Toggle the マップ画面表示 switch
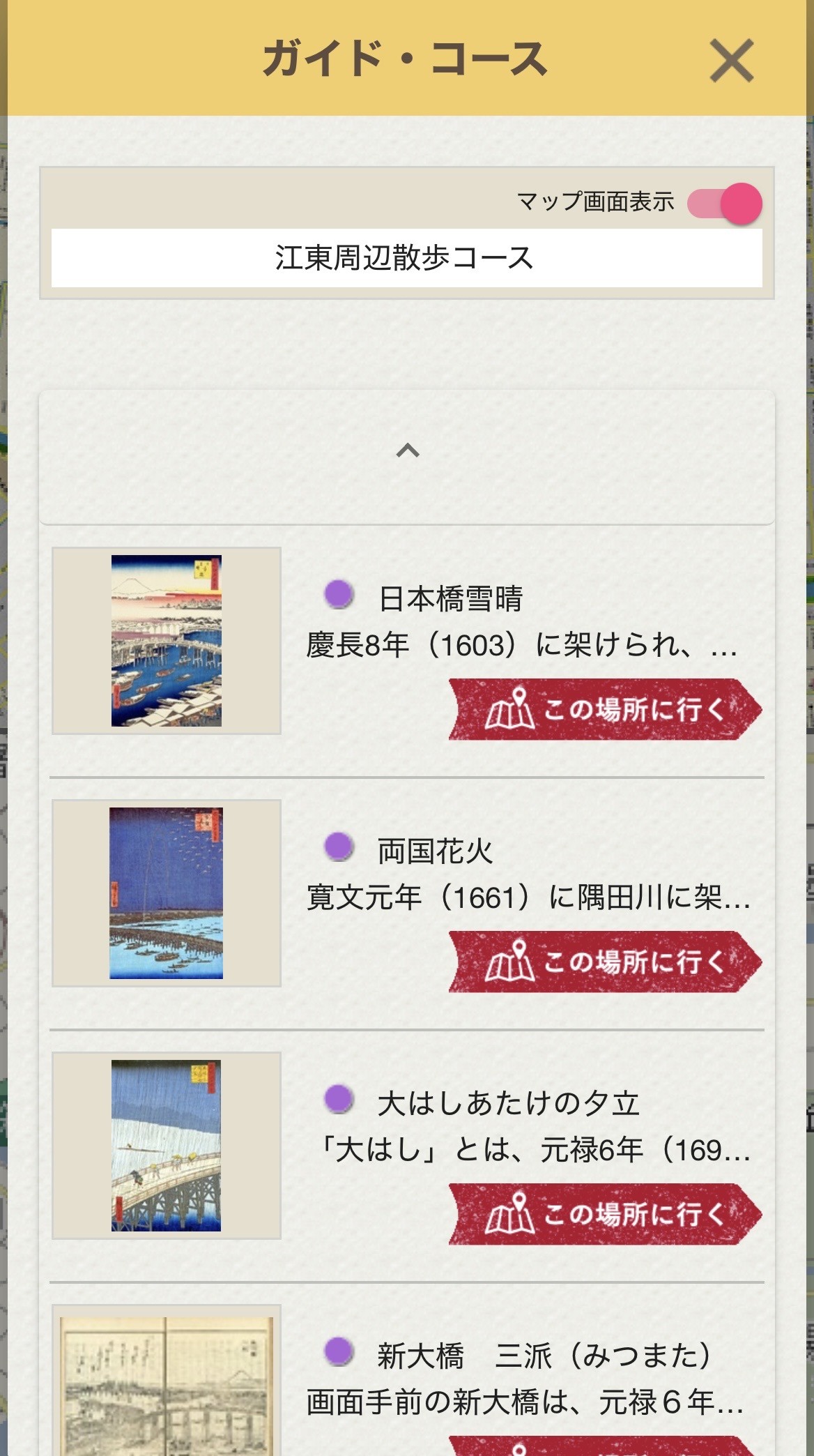Screen dimensions: 814x1456 [x=725, y=204]
